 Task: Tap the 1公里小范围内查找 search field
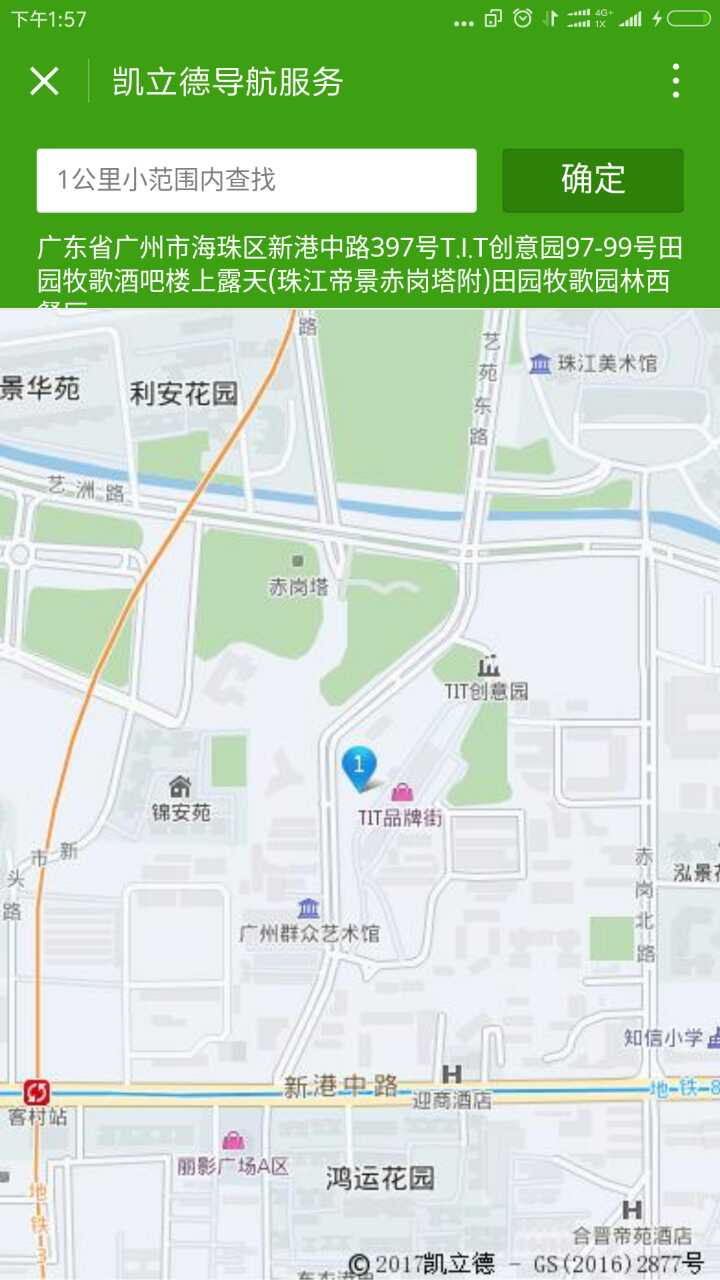coord(257,181)
